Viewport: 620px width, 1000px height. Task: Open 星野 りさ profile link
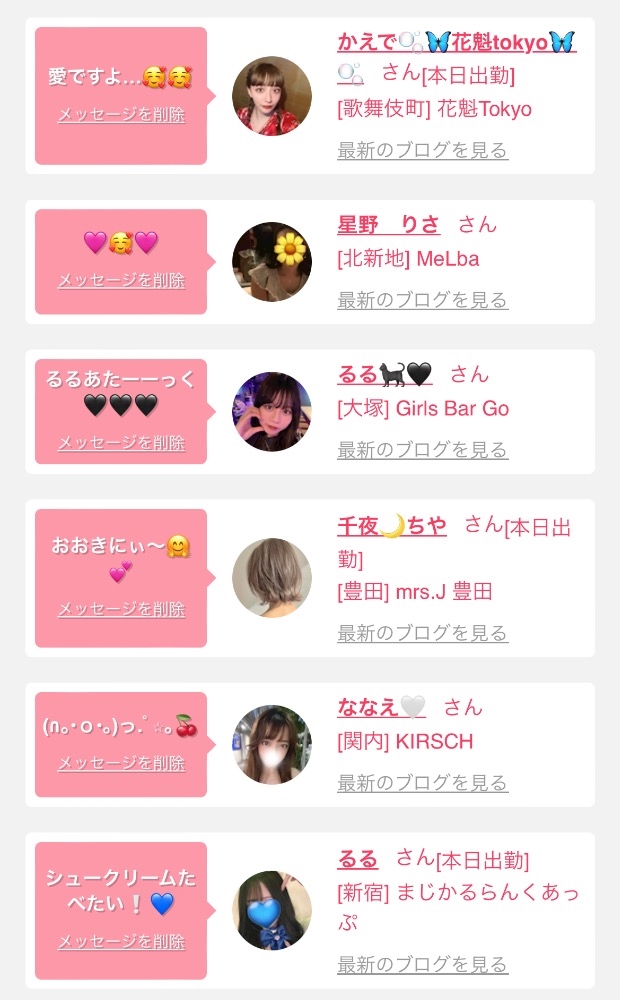pos(388,224)
